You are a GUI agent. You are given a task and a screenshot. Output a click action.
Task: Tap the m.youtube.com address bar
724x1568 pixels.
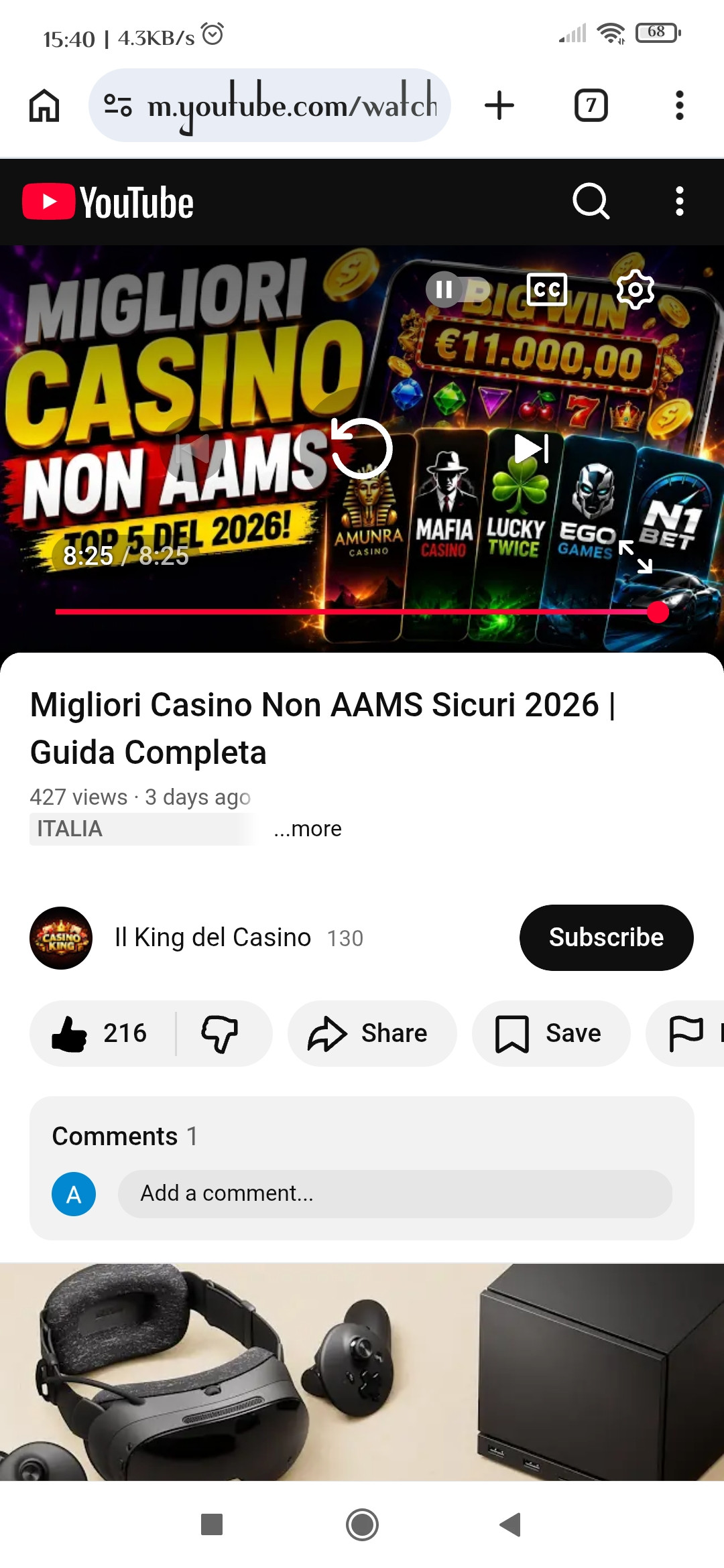click(269, 105)
